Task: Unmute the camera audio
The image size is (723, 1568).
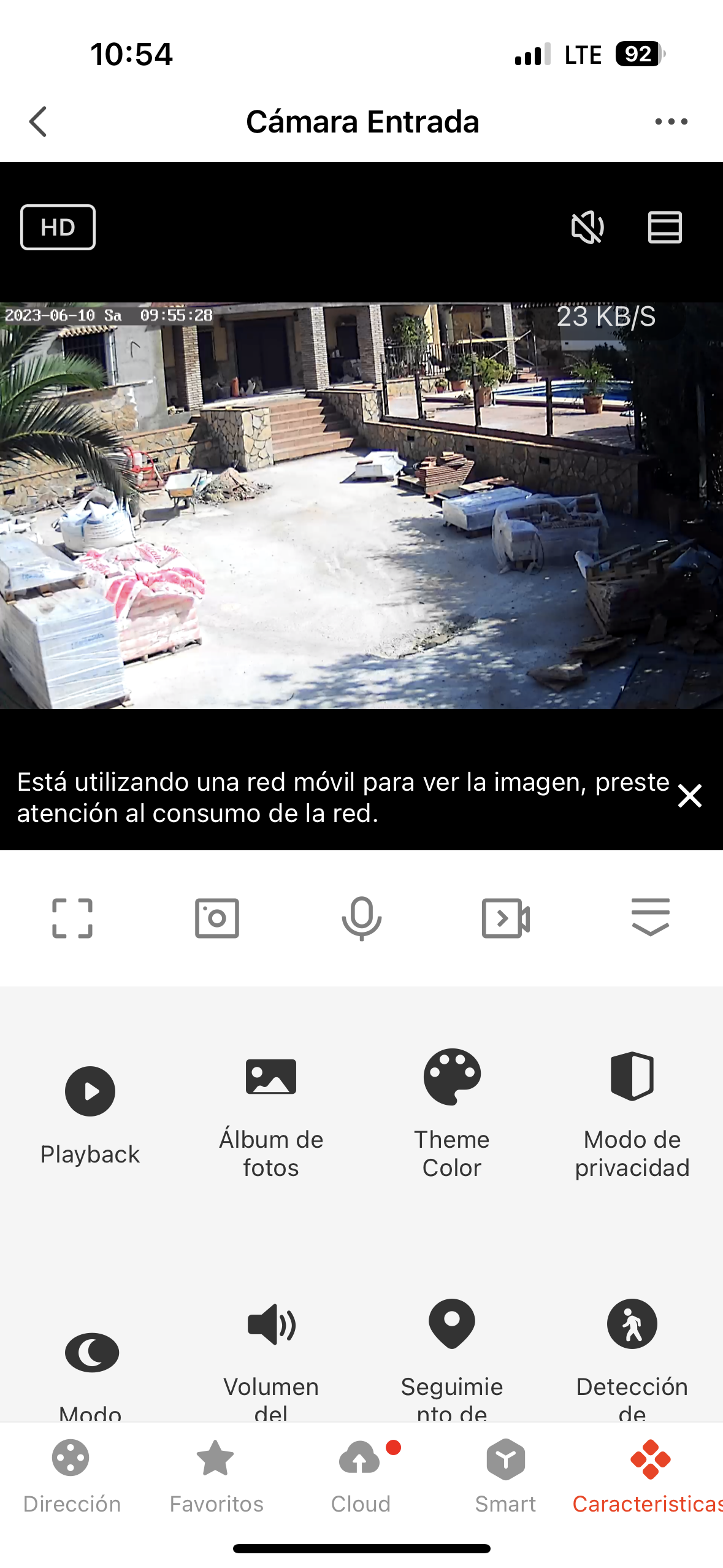Action: (x=587, y=227)
